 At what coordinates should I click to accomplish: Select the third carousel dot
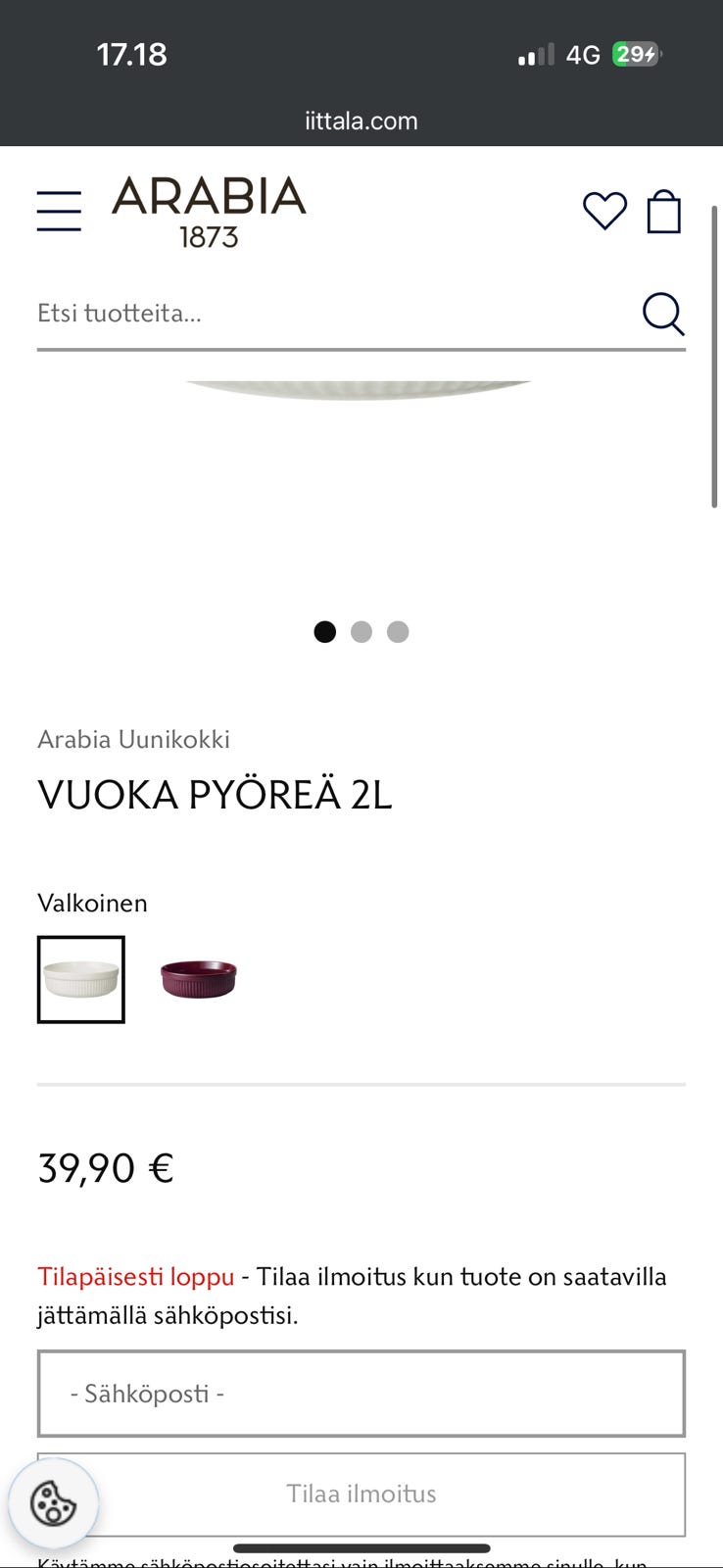[x=398, y=632]
